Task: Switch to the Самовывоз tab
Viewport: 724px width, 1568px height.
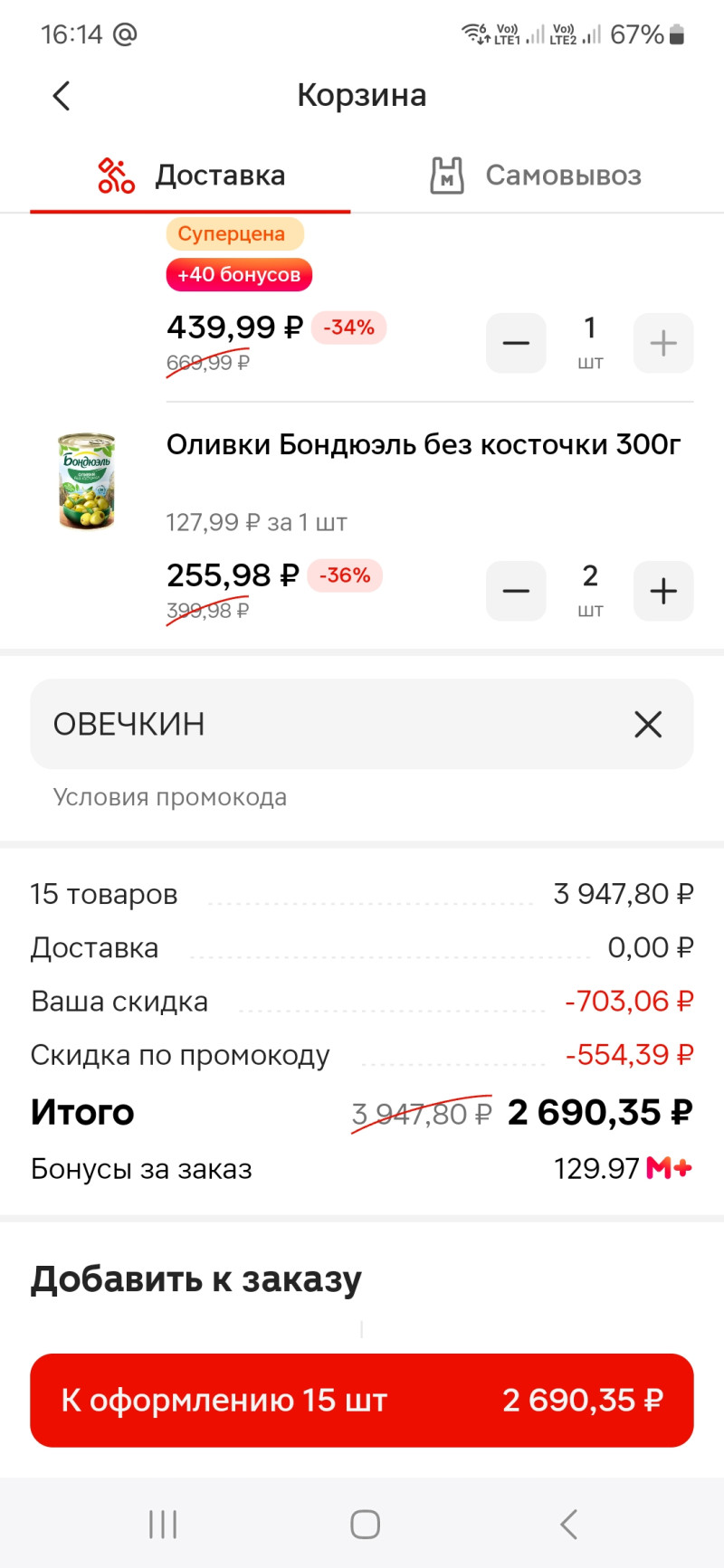Action: tap(536, 176)
